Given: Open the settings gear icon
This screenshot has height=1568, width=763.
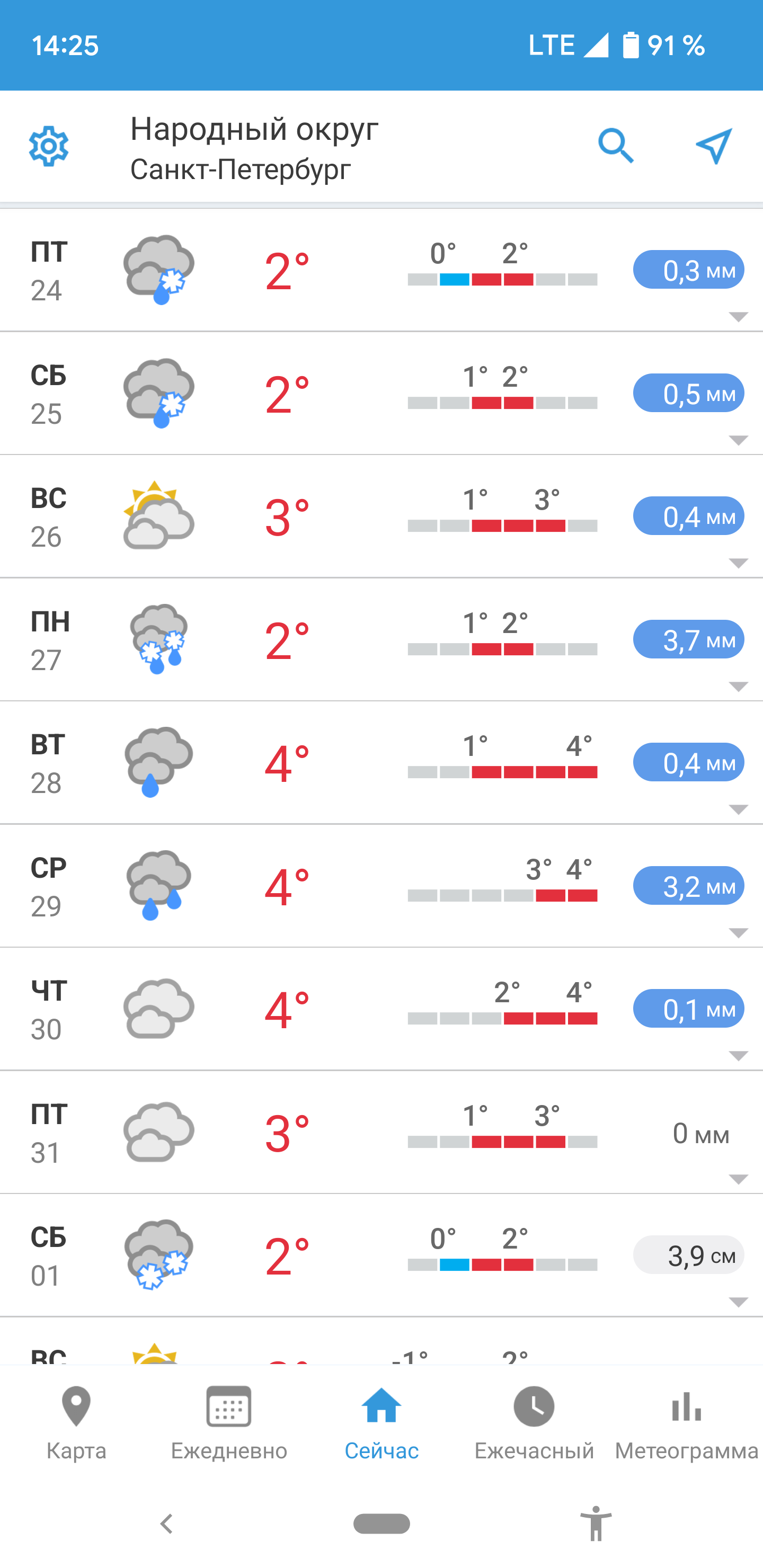Looking at the screenshot, I should click(x=49, y=146).
